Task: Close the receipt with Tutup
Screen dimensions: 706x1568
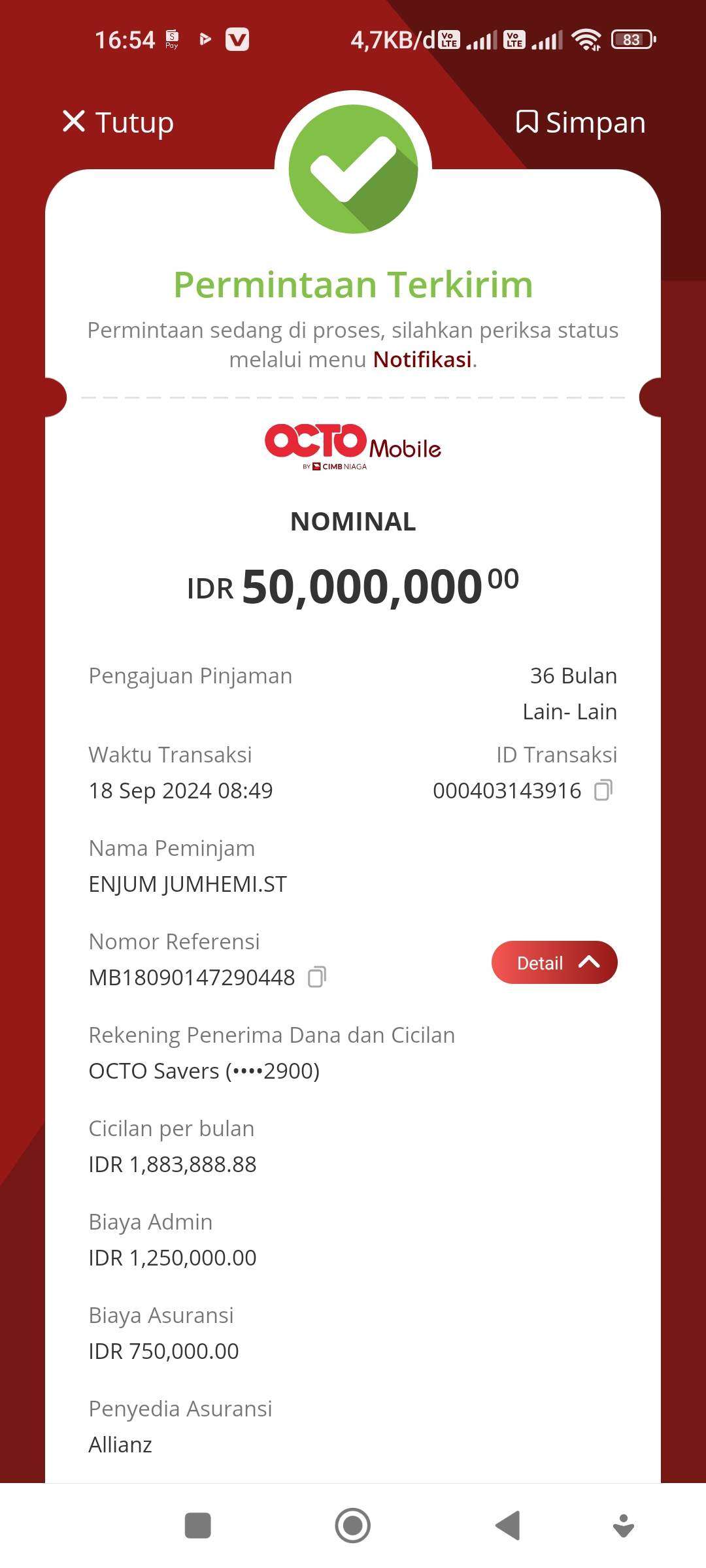Action: (118, 122)
